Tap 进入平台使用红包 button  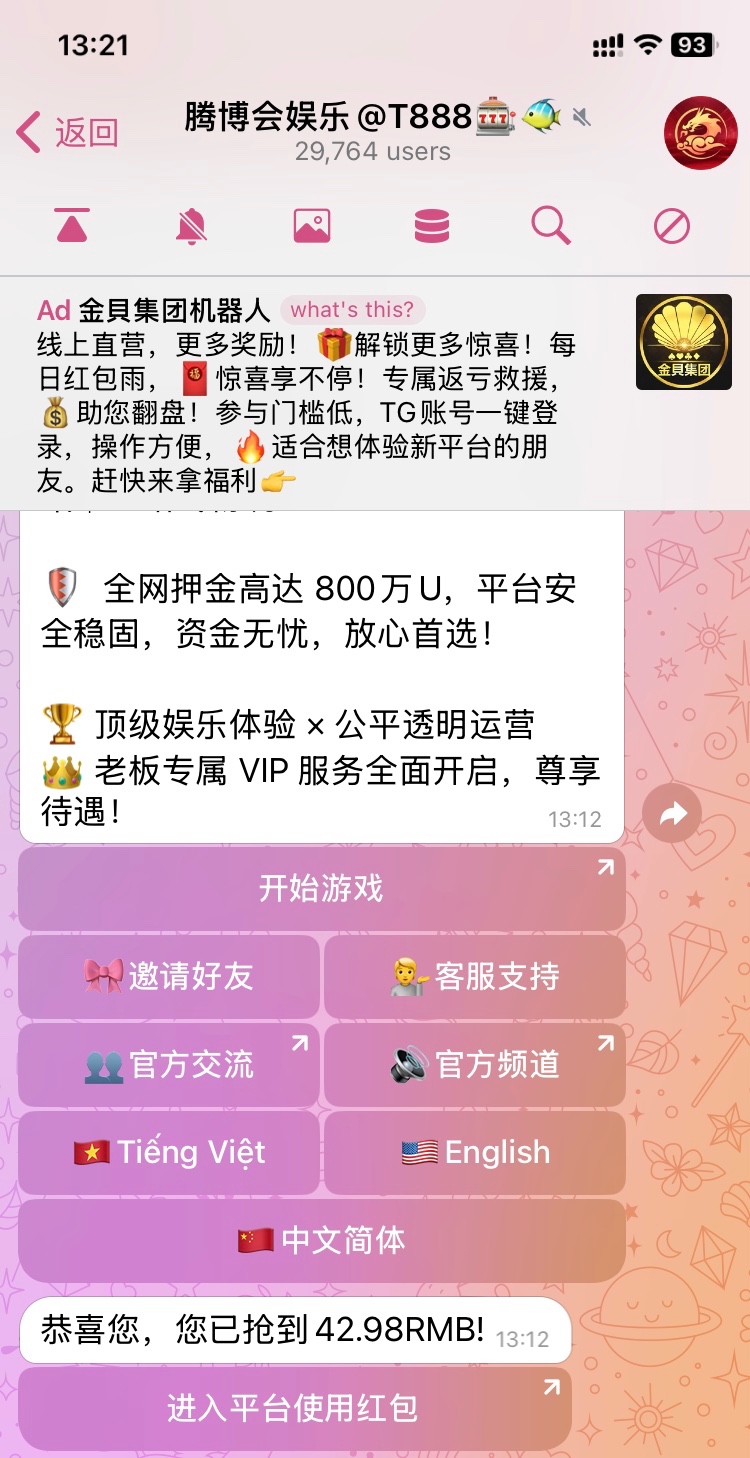tap(294, 1408)
